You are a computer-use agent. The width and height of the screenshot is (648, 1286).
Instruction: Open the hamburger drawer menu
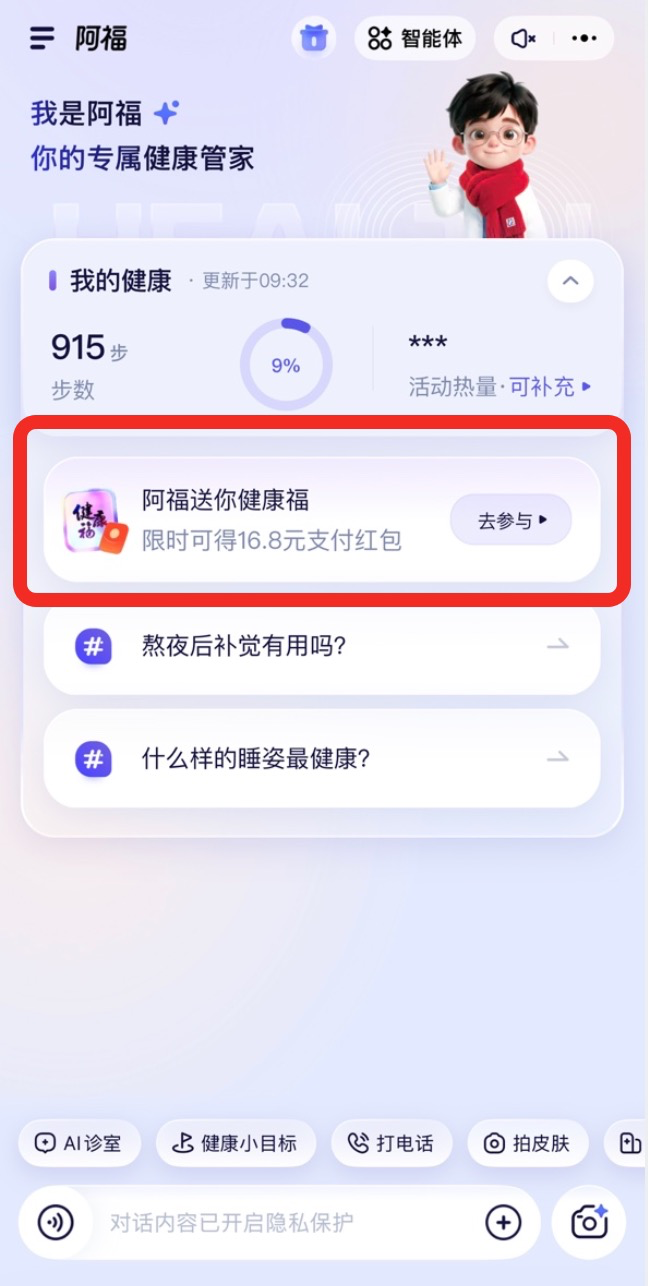[x=42, y=39]
